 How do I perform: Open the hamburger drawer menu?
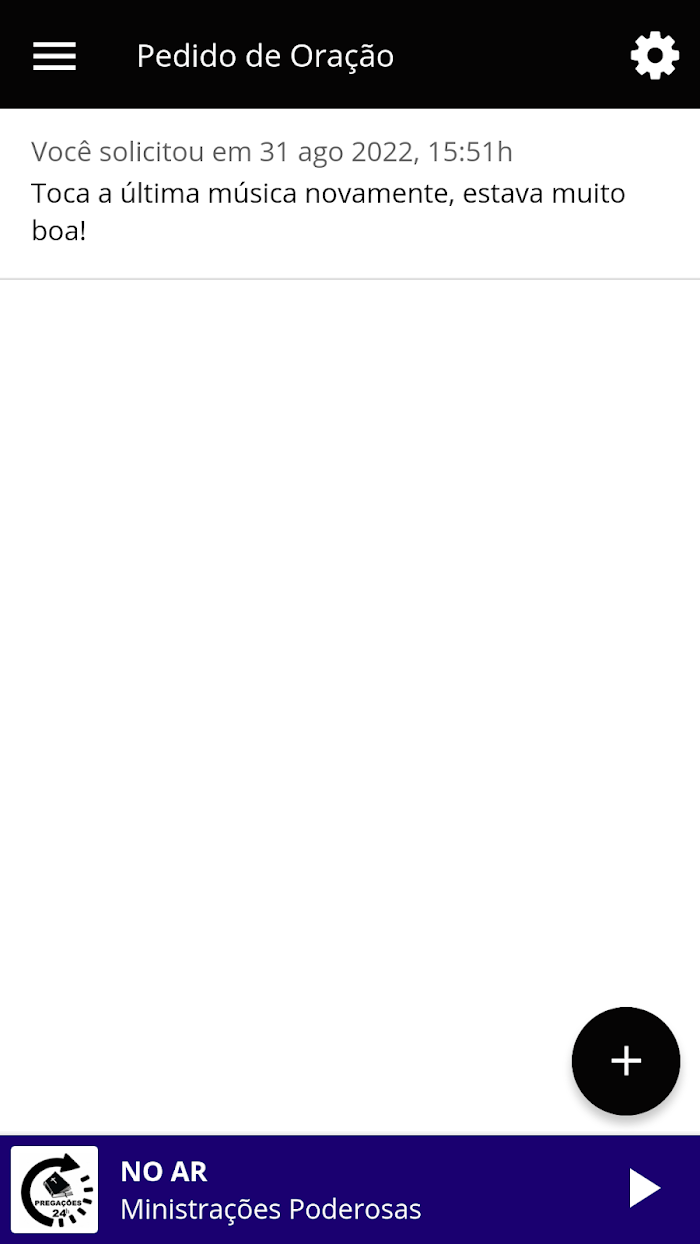[54, 56]
